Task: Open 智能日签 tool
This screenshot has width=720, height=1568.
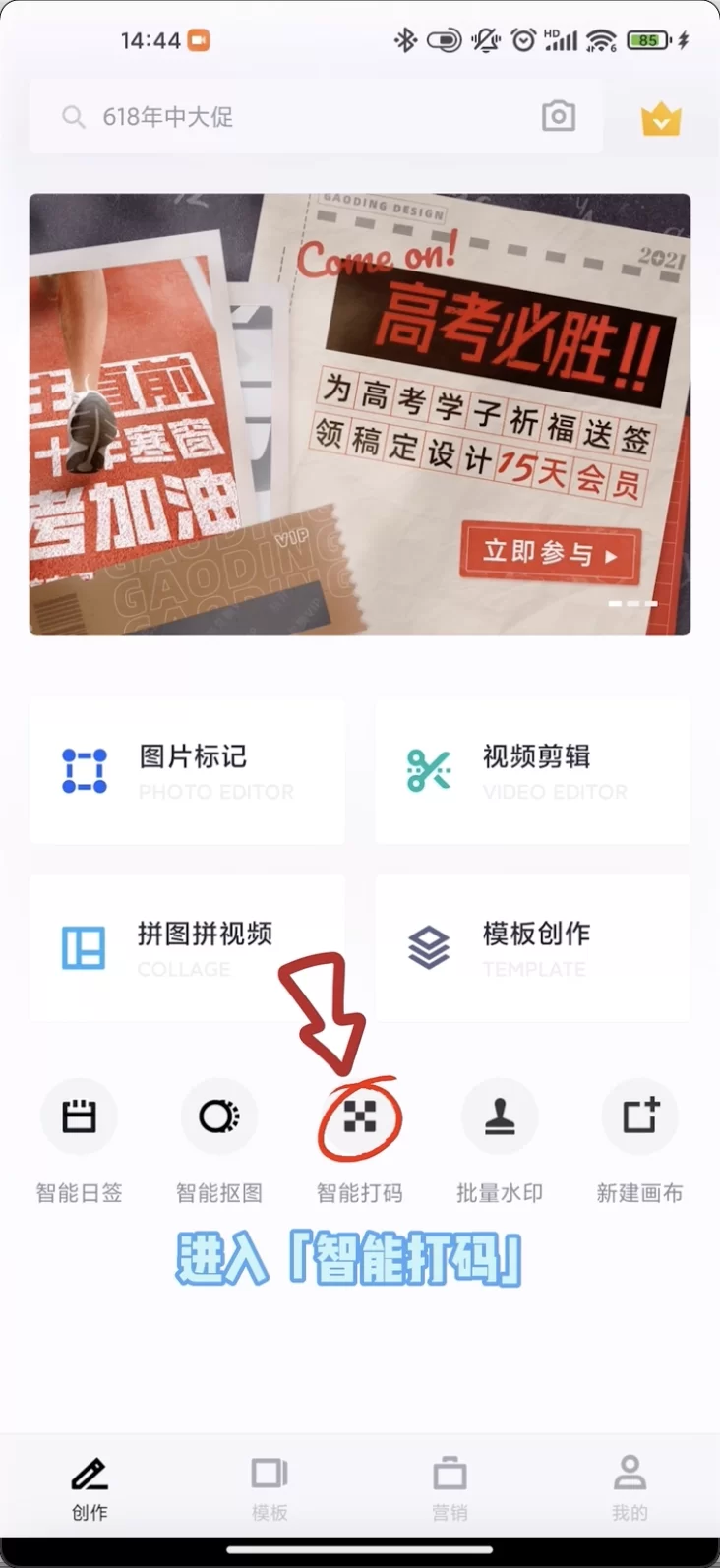Action: [x=79, y=1117]
